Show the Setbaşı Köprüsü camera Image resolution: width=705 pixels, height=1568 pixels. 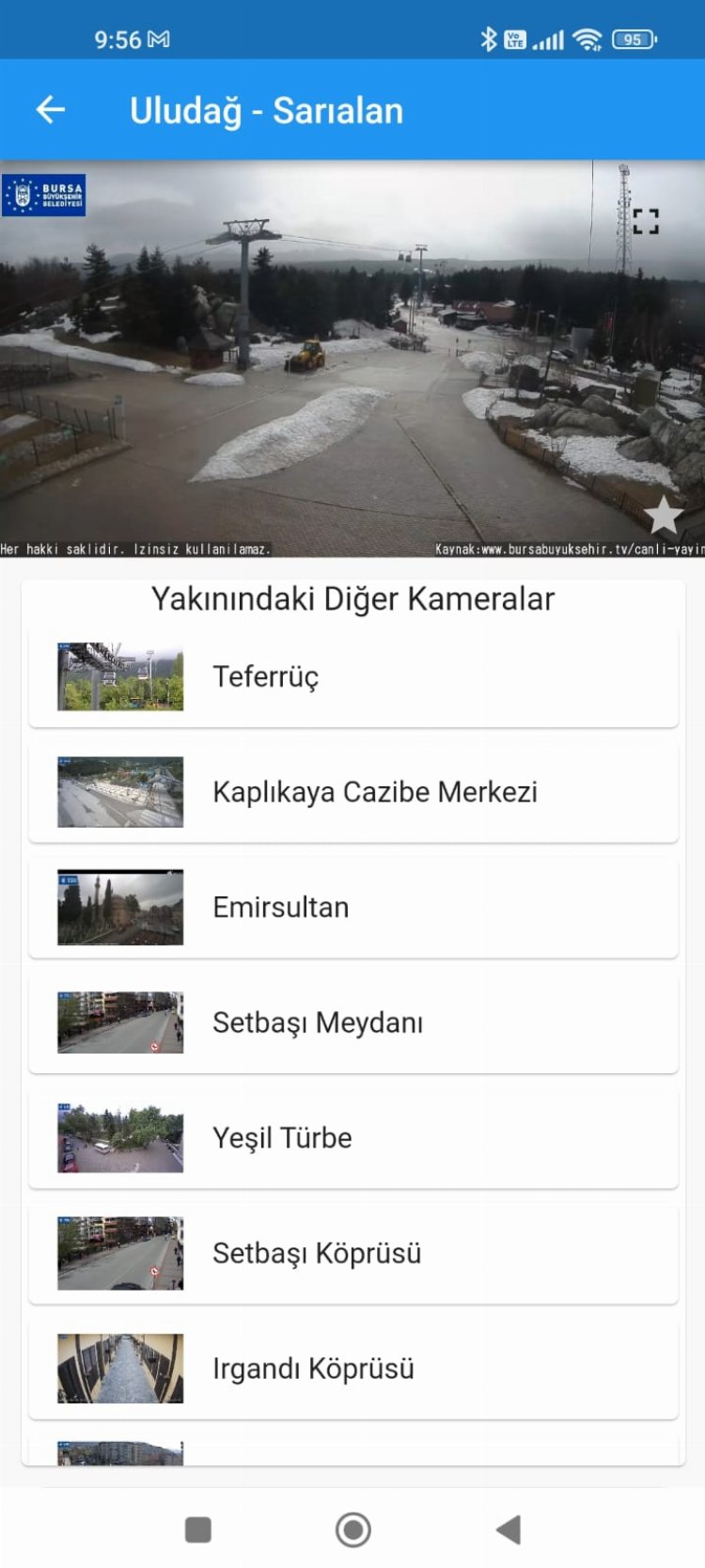pyautogui.click(x=352, y=1254)
